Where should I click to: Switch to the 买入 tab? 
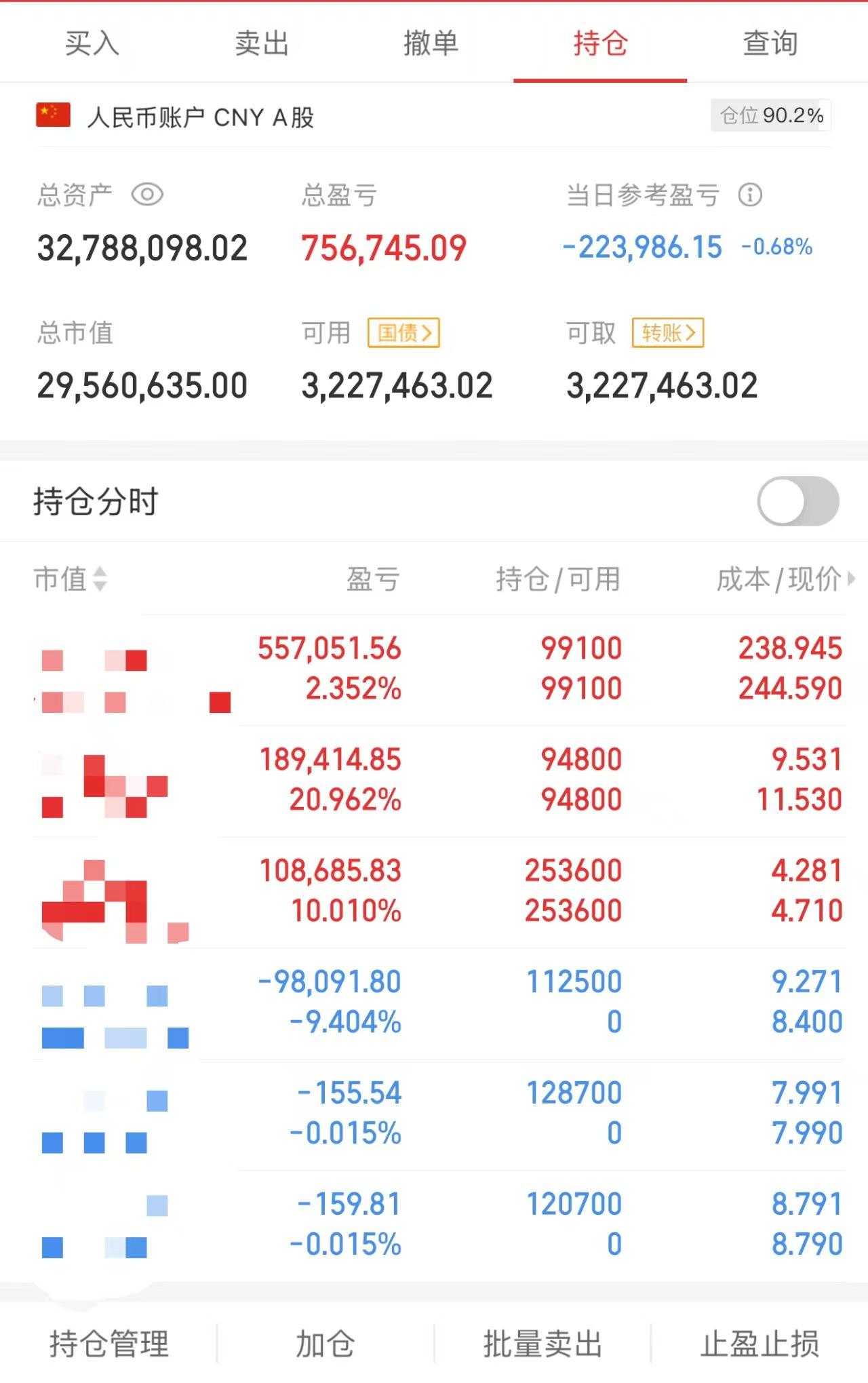point(90,43)
